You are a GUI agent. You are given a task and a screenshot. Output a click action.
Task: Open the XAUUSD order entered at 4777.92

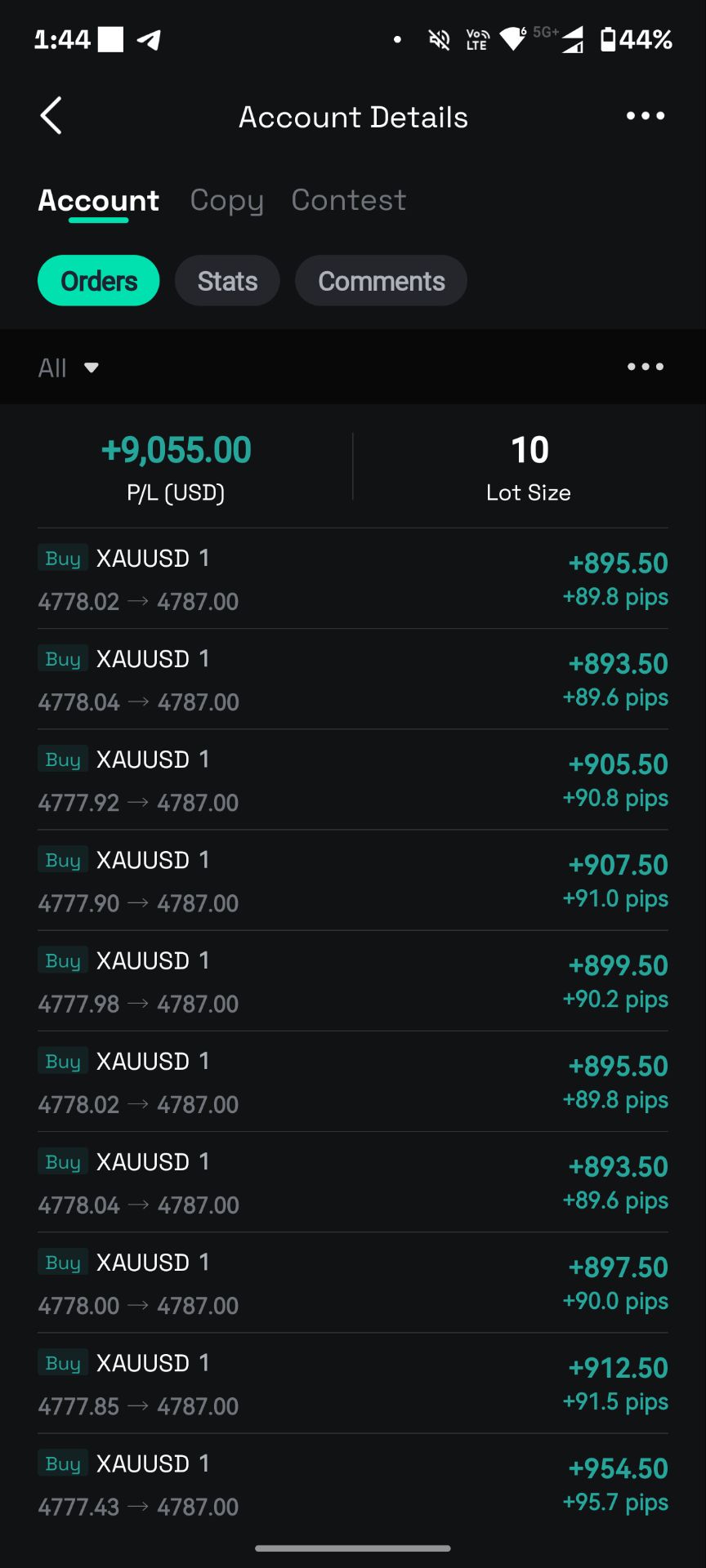[353, 780]
